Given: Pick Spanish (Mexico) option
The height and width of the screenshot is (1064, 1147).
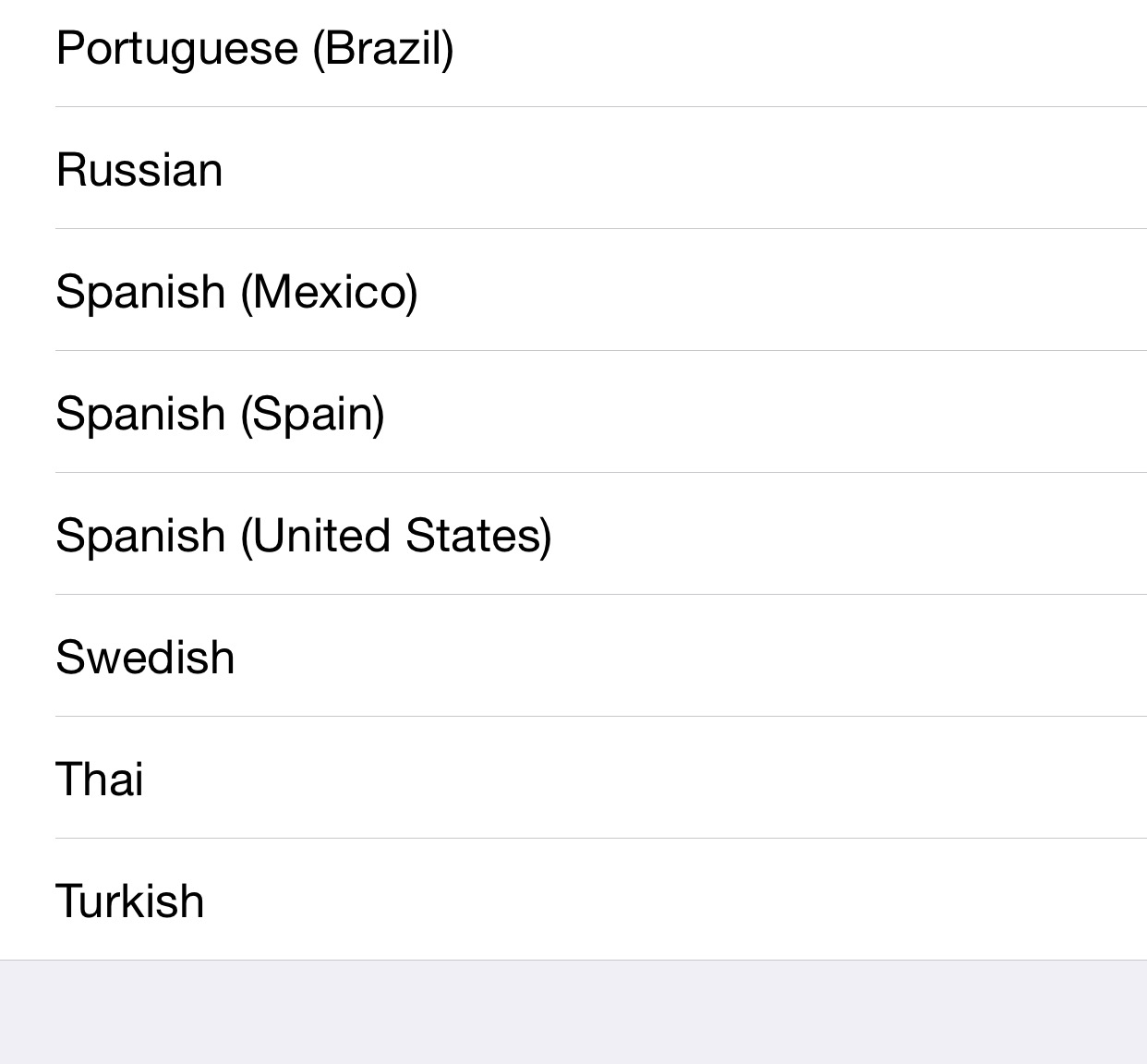Looking at the screenshot, I should pyautogui.click(x=236, y=292).
